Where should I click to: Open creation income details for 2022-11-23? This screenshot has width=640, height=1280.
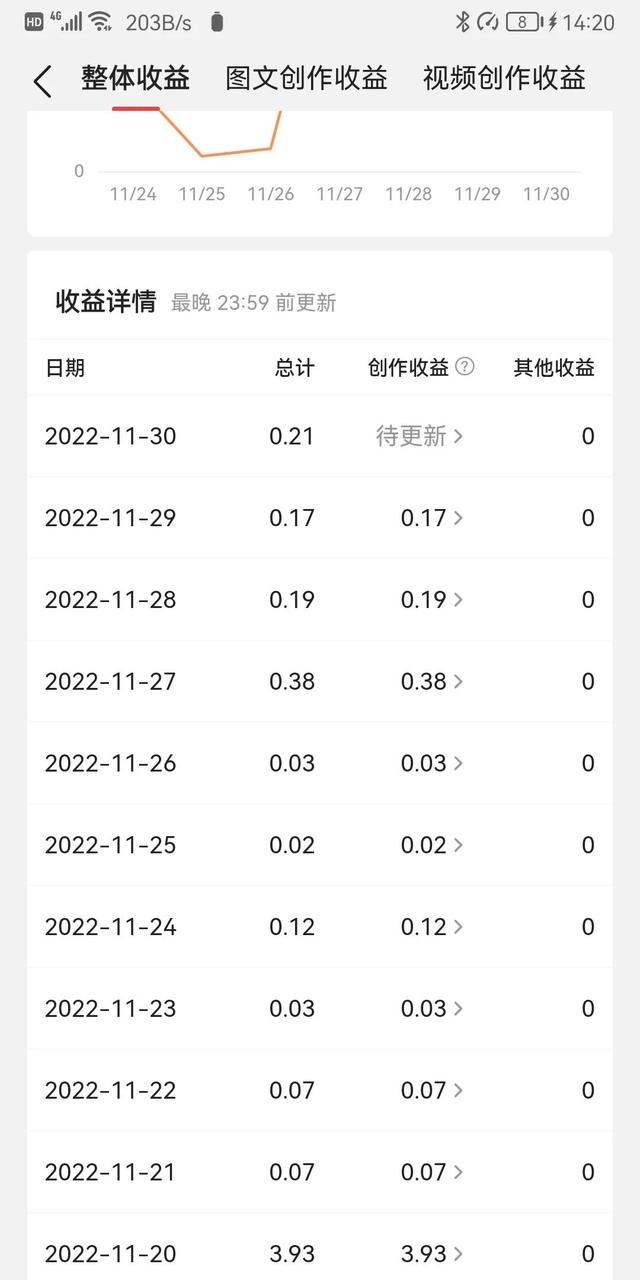coord(432,1009)
